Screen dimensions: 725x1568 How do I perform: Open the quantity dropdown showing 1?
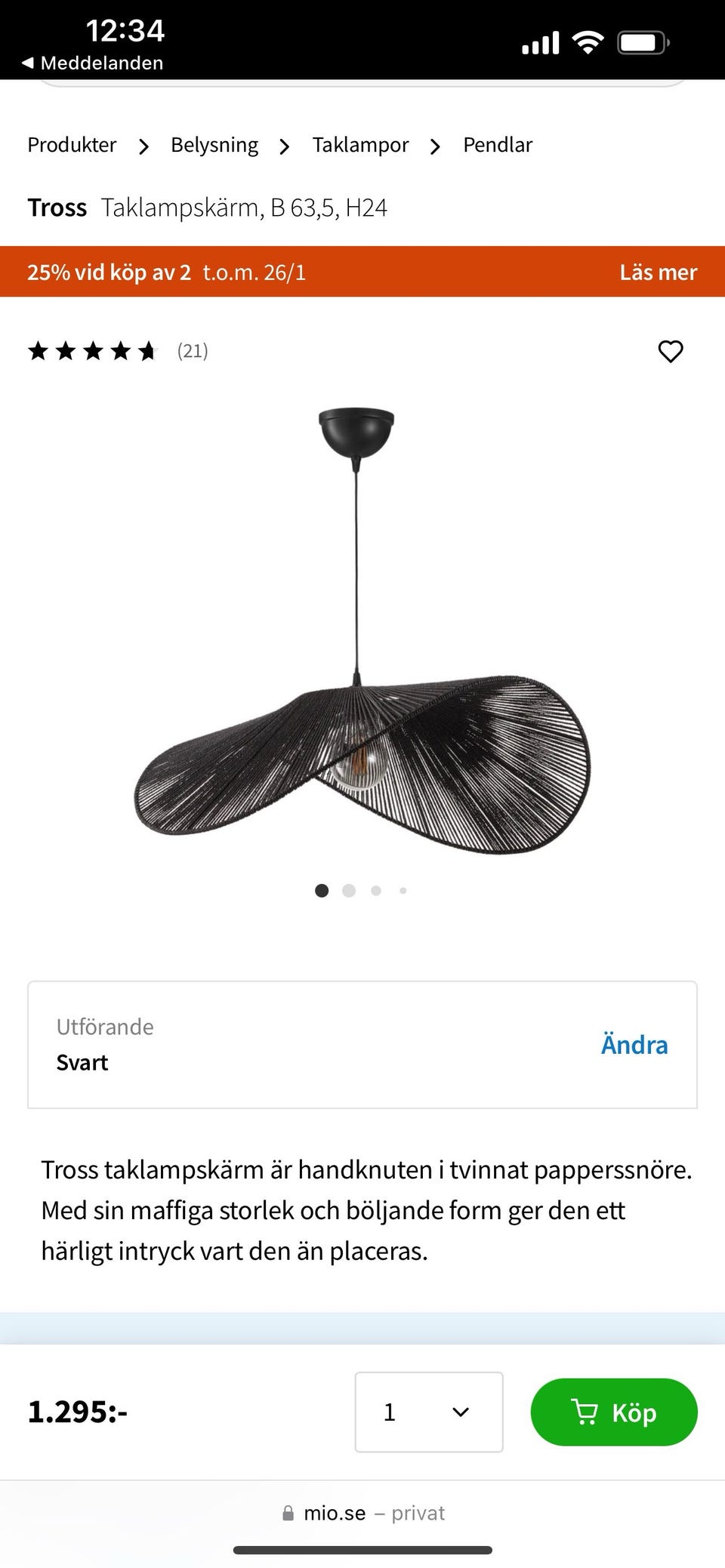click(x=428, y=1412)
